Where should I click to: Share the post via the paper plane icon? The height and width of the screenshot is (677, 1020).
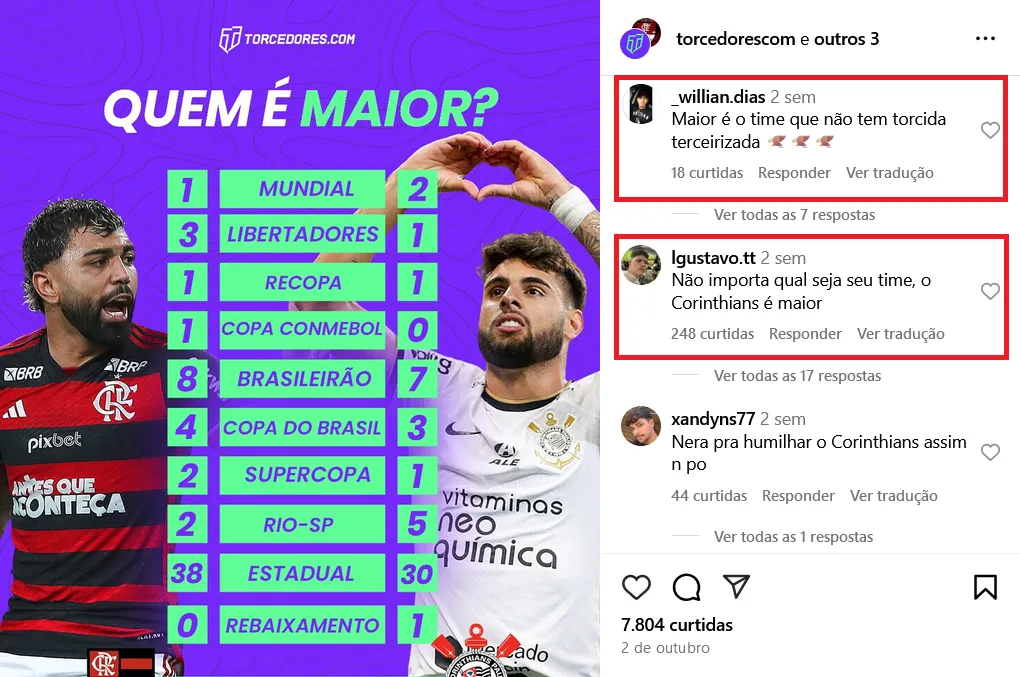click(x=736, y=587)
